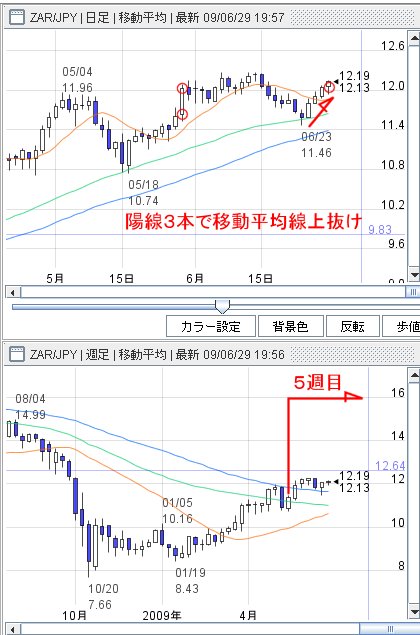Tap the left arrow of the daily chart's horizontal scrollbar
420x635 pixels.
(13, 292)
